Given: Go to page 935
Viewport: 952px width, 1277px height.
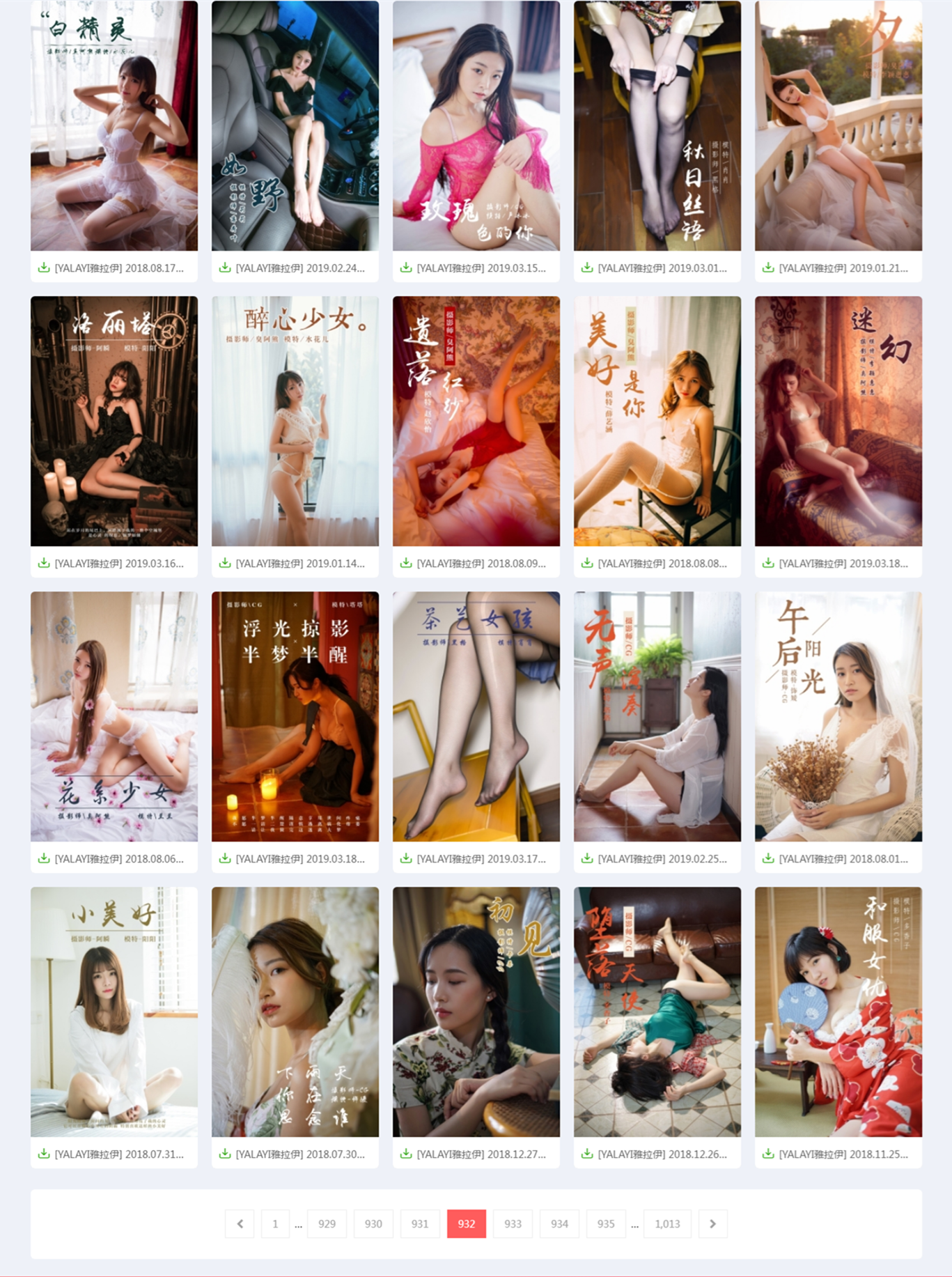Looking at the screenshot, I should [606, 1223].
